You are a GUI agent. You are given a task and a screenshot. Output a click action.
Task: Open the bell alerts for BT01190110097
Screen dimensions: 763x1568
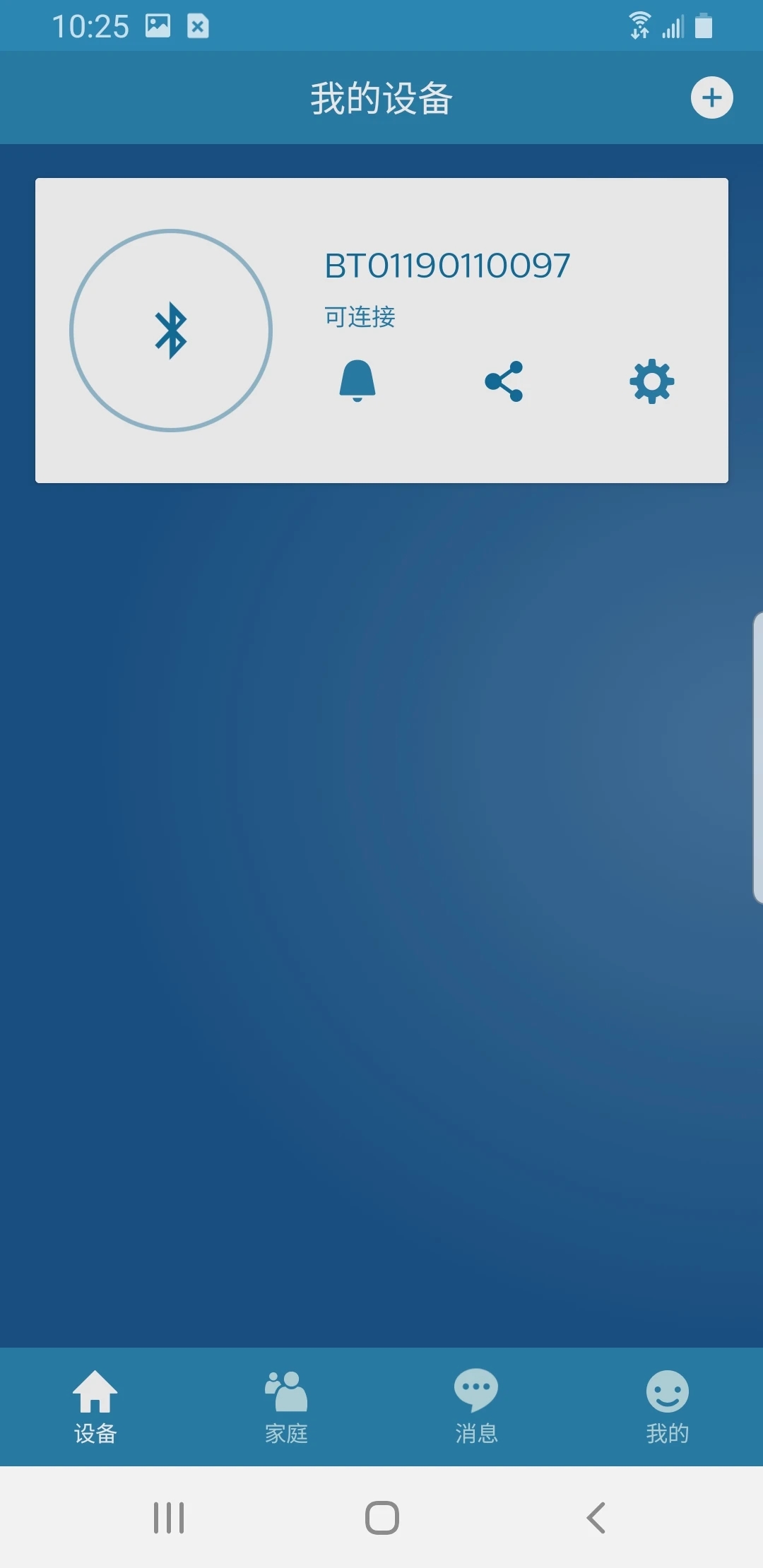pos(357,381)
